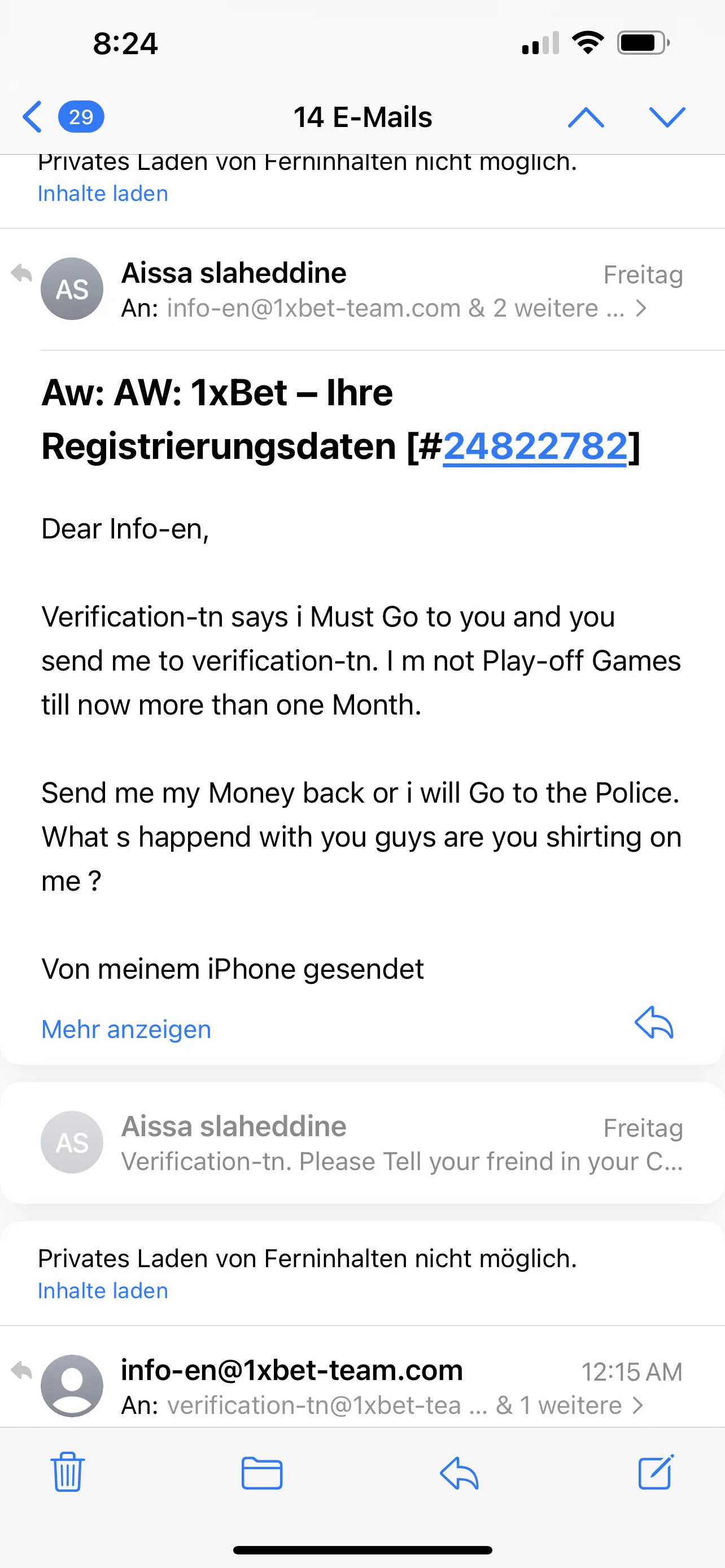Expand recipients of the Aissa slaheddine email

click(x=640, y=309)
